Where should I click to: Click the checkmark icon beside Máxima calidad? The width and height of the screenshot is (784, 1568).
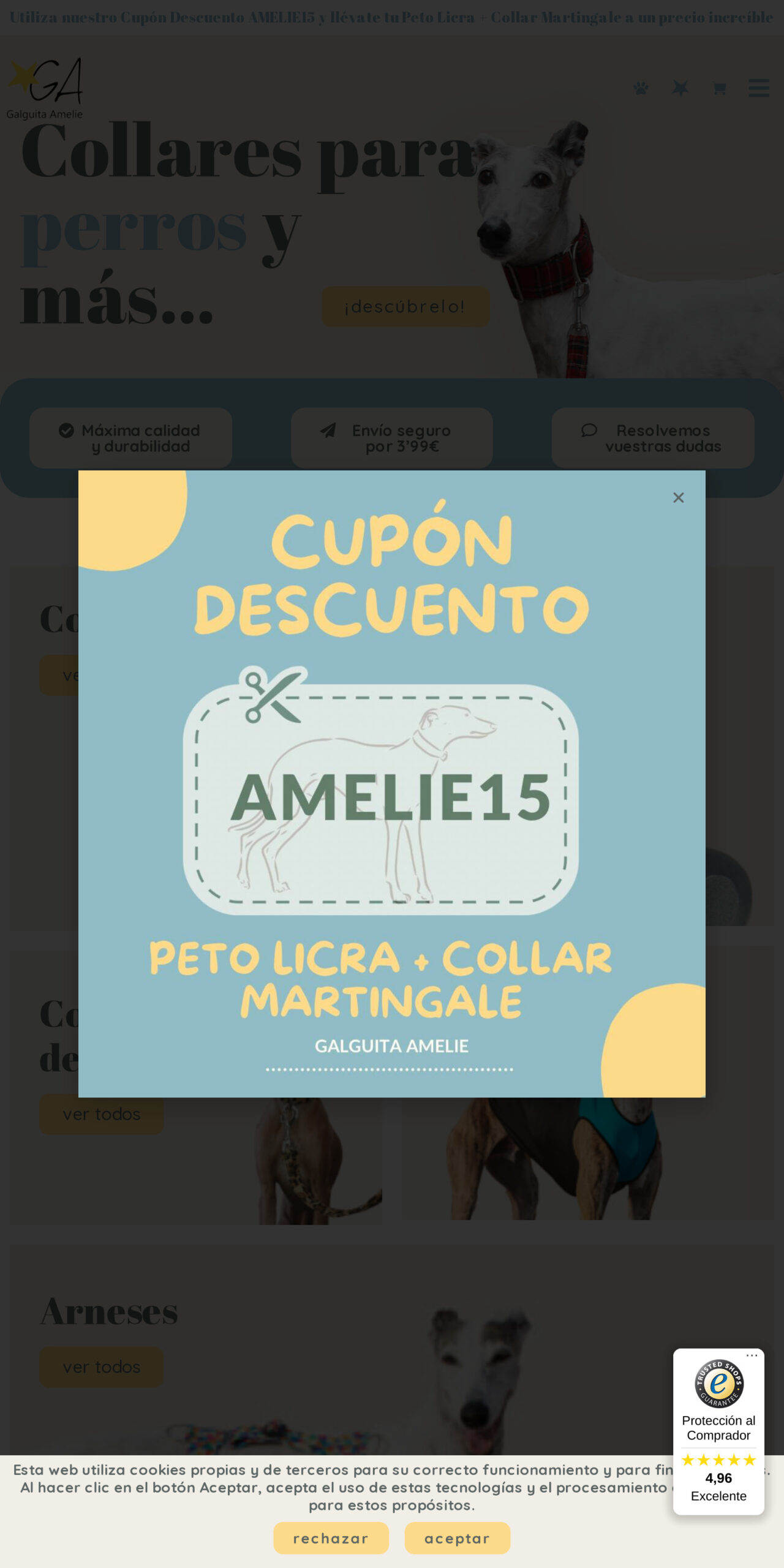point(65,430)
